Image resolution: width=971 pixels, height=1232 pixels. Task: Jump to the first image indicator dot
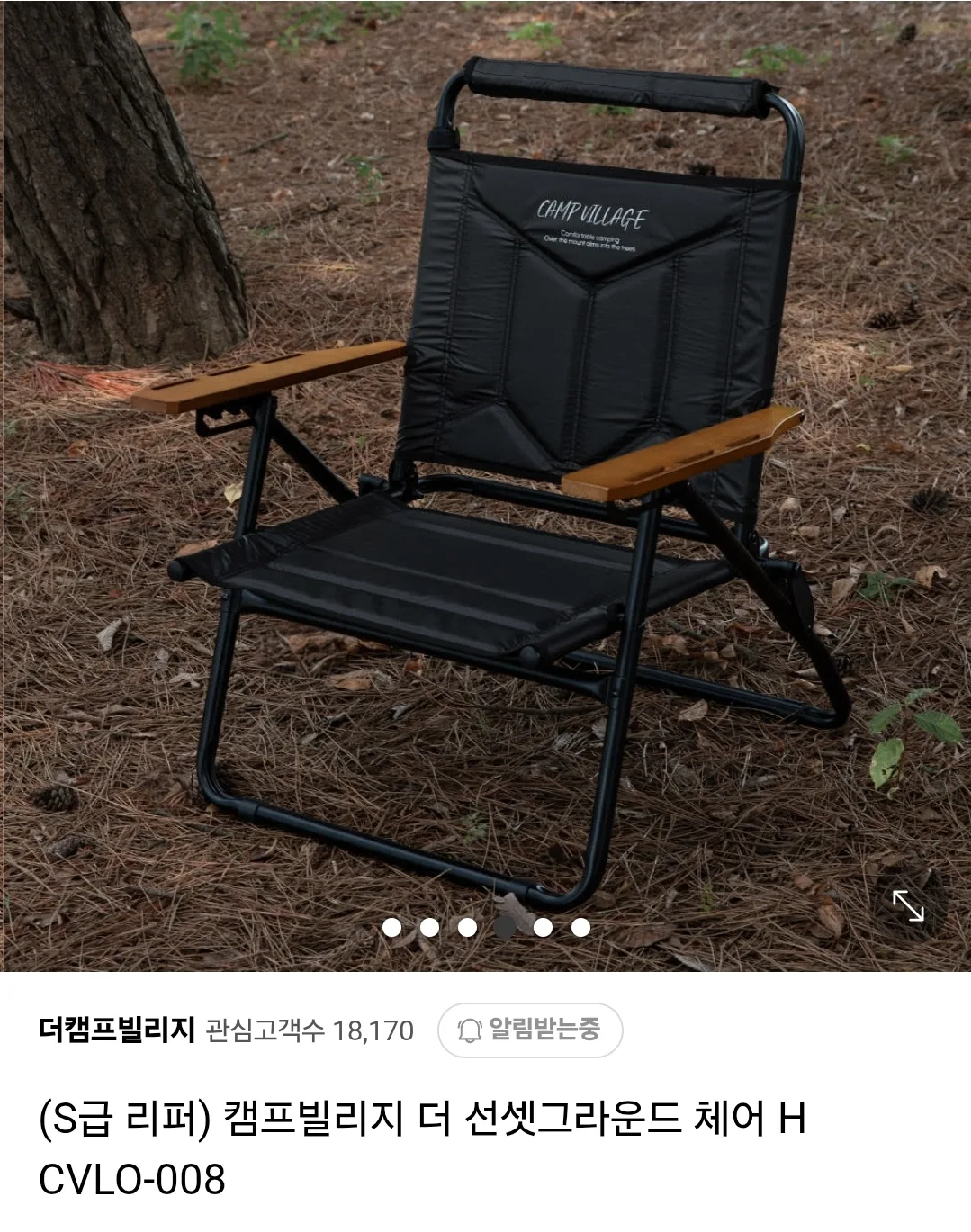391,927
